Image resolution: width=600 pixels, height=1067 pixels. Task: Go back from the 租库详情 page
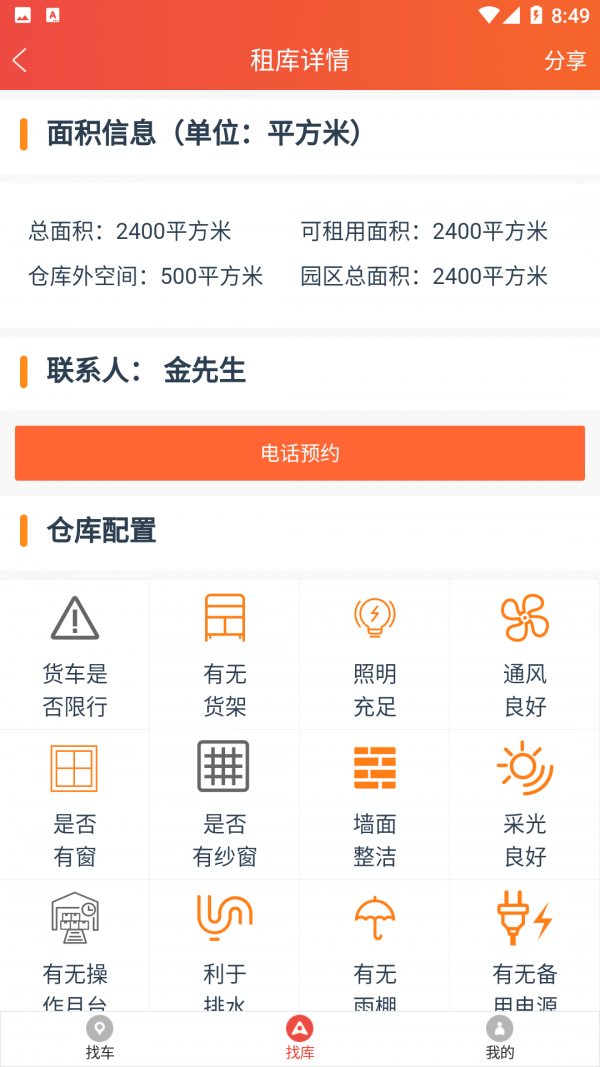[x=20, y=60]
